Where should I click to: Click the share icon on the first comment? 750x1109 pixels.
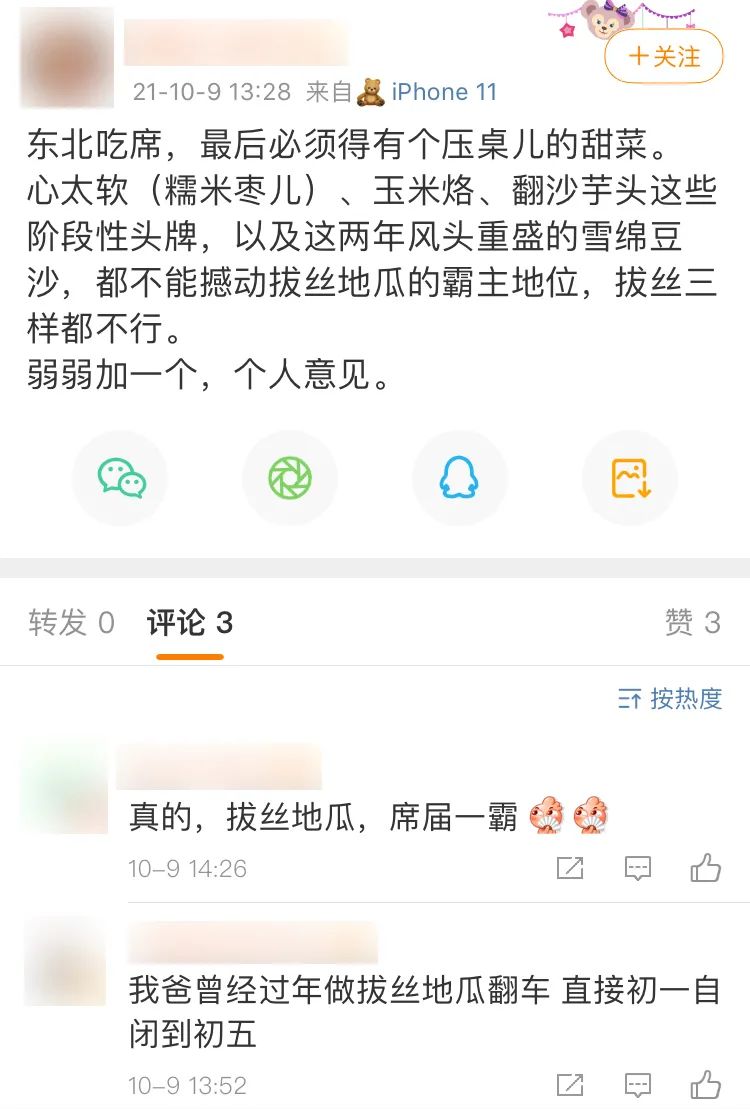click(x=570, y=868)
